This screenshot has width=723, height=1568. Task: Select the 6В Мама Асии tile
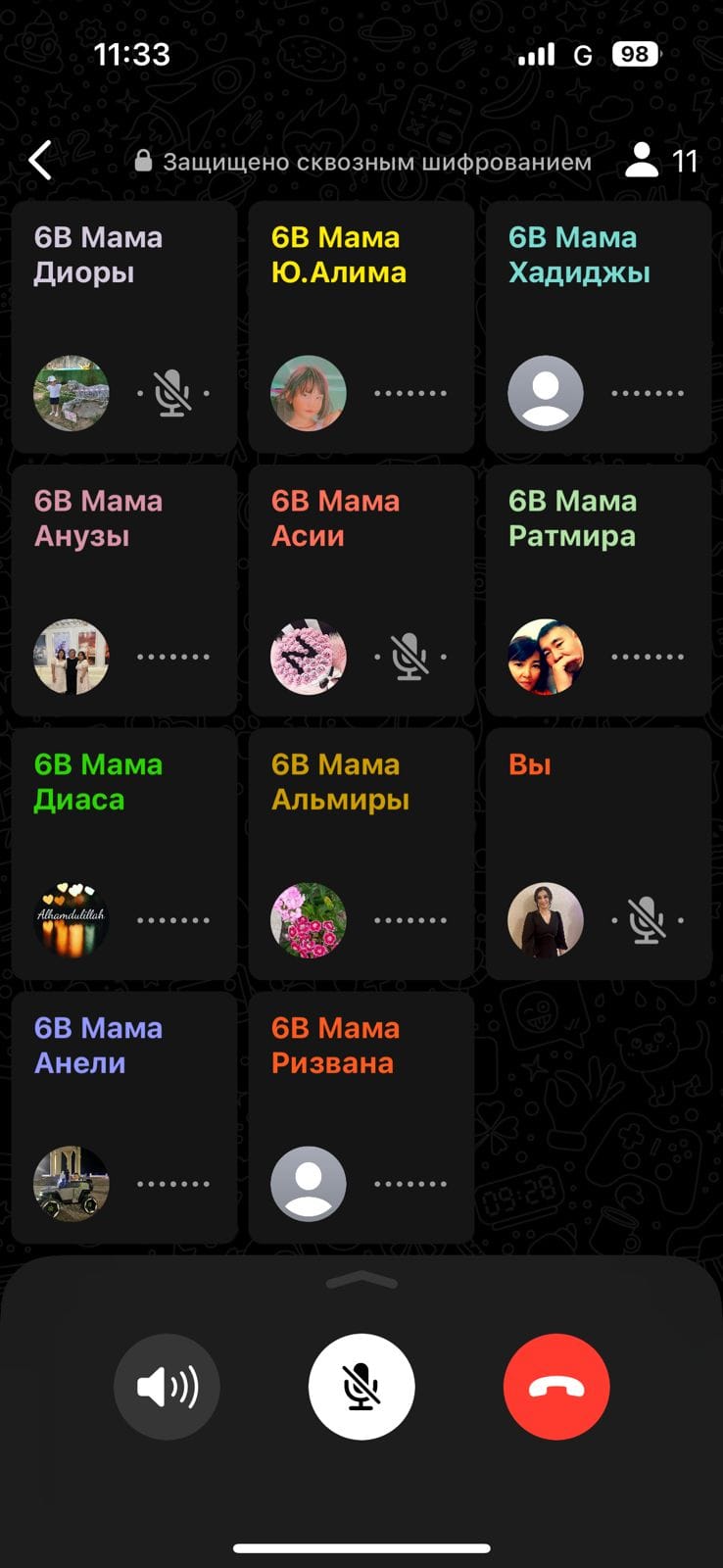pyautogui.click(x=361, y=591)
